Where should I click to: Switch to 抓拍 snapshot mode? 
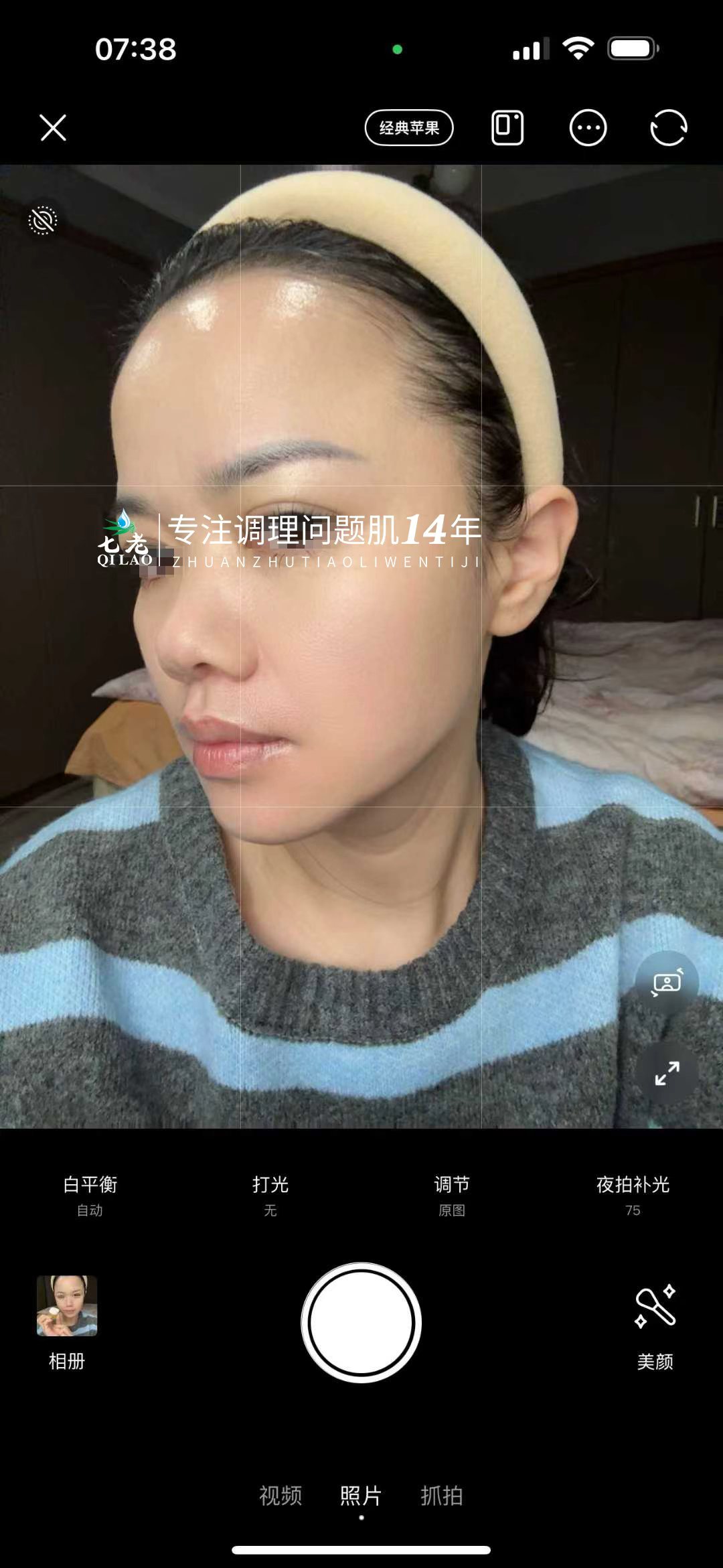click(x=442, y=1496)
